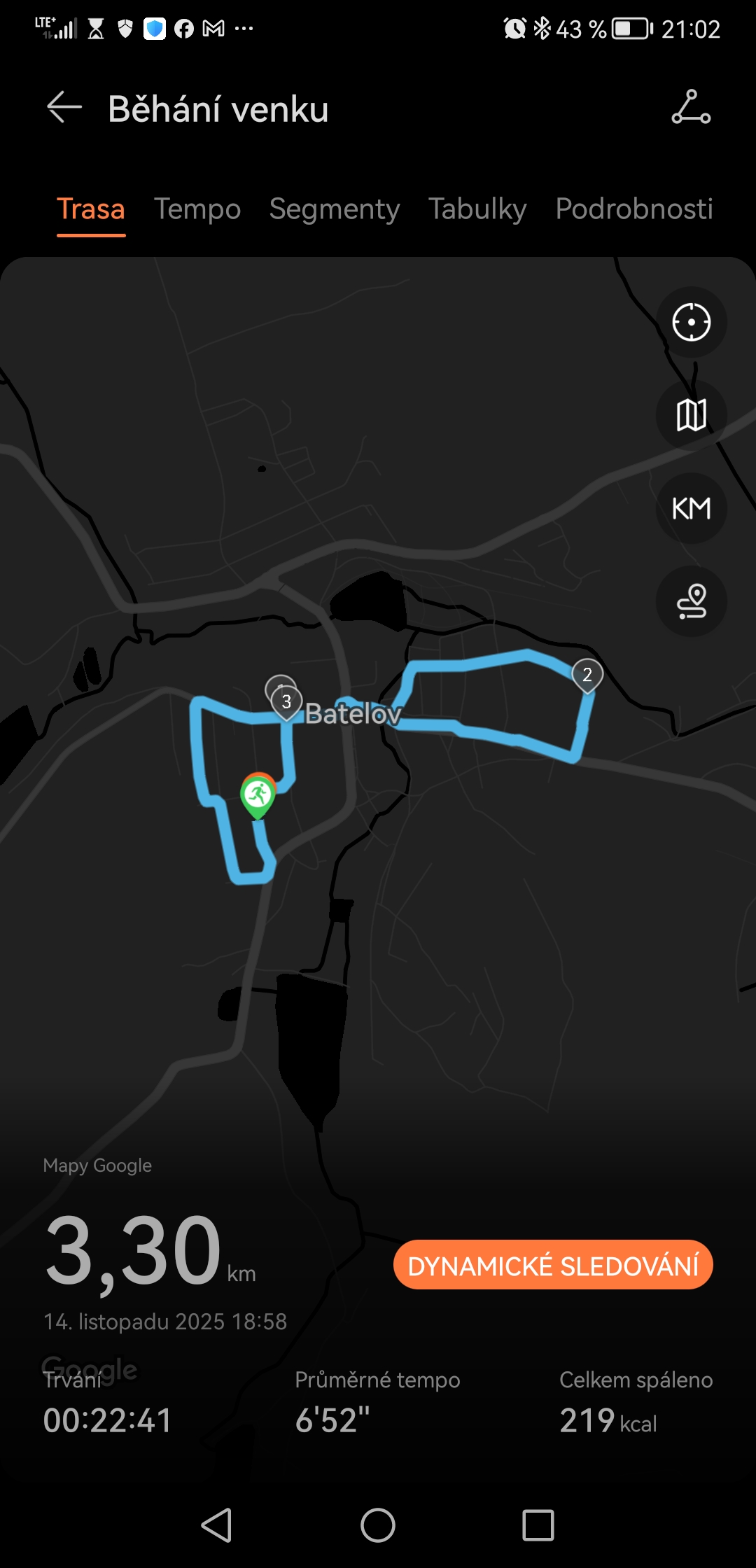Open recent apps
Viewport: 756px width, 1568px height.
point(538,1525)
